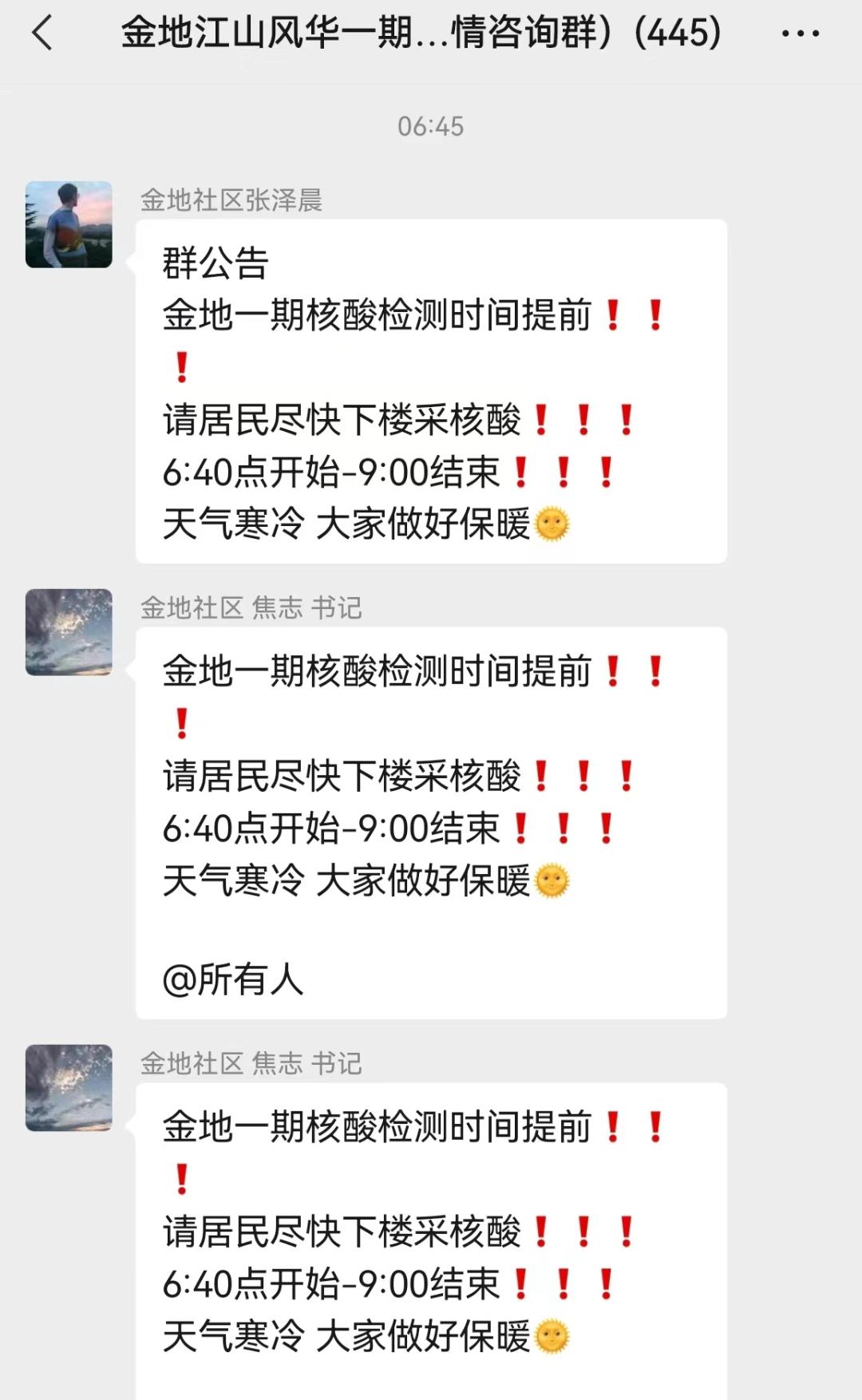Open the group settings via the three-dot icon
This screenshot has width=862, height=1400.
pyautogui.click(x=801, y=34)
